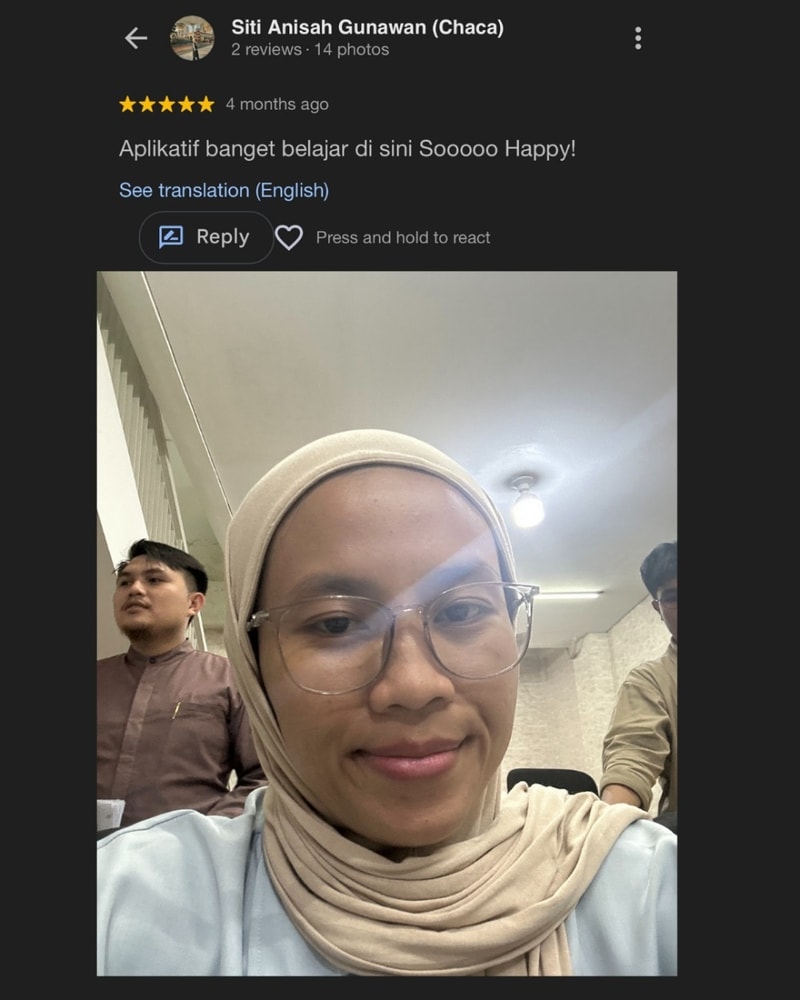Open the three-dot overflow menu
The image size is (800, 1000).
[x=638, y=38]
